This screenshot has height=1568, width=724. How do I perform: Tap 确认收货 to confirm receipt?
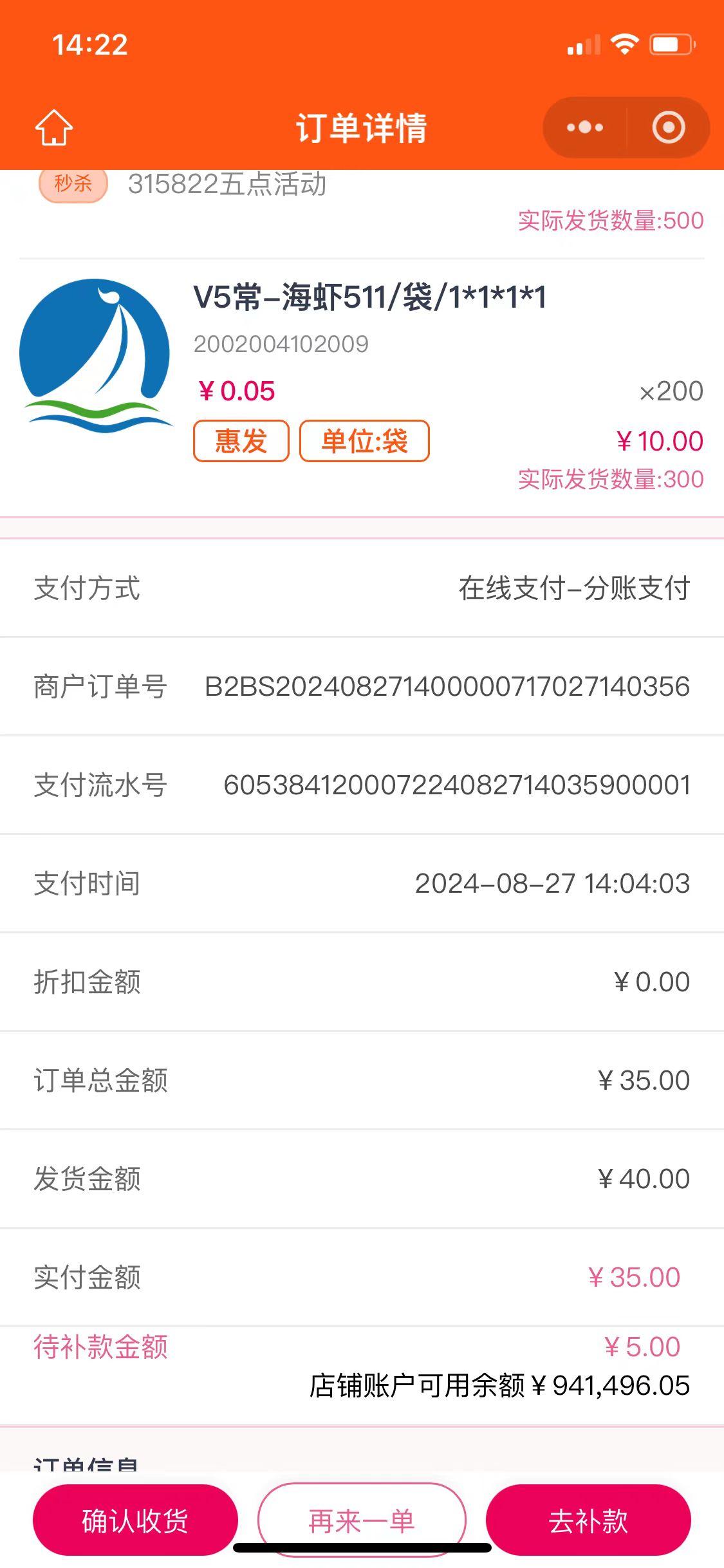tap(135, 1520)
